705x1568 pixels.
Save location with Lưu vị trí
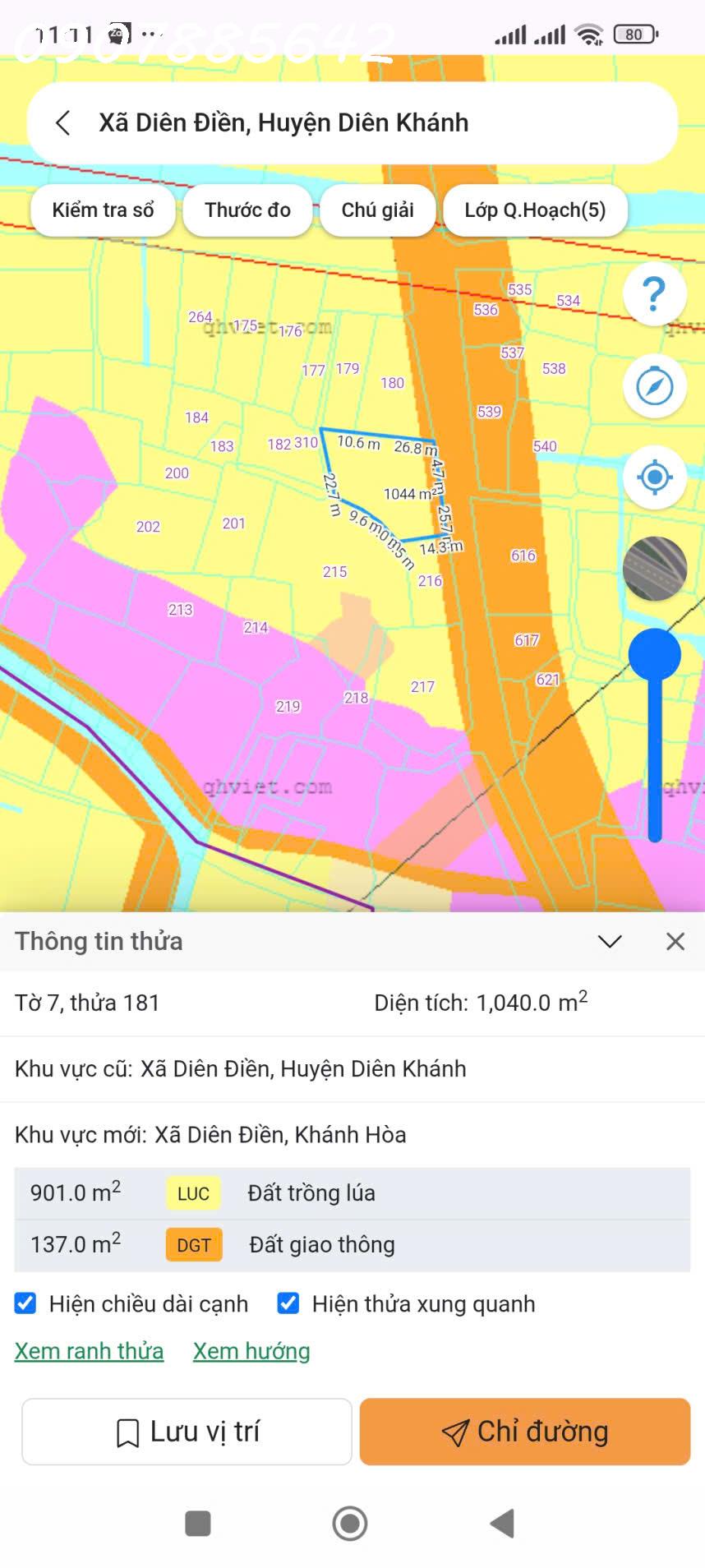[187, 1432]
